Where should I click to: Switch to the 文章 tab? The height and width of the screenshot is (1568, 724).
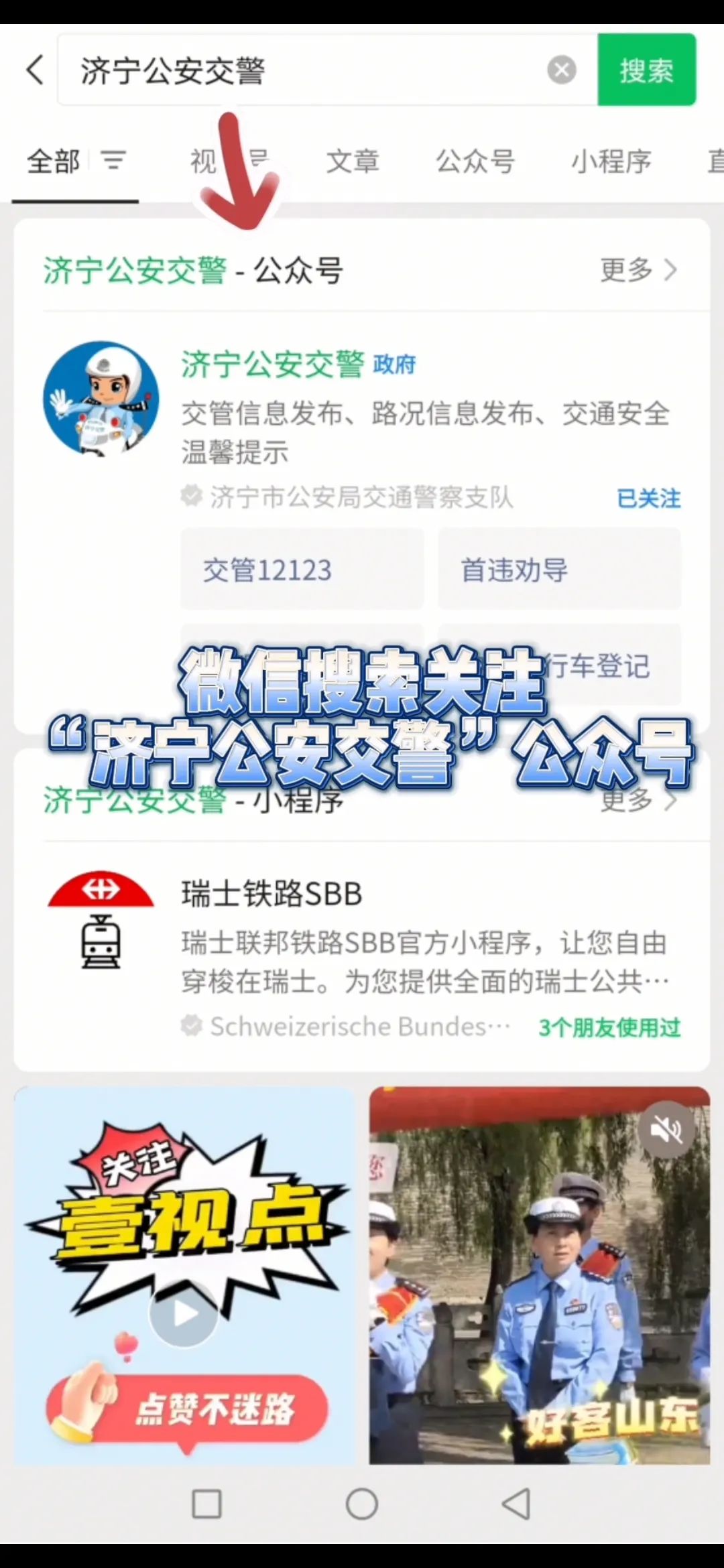tap(352, 161)
